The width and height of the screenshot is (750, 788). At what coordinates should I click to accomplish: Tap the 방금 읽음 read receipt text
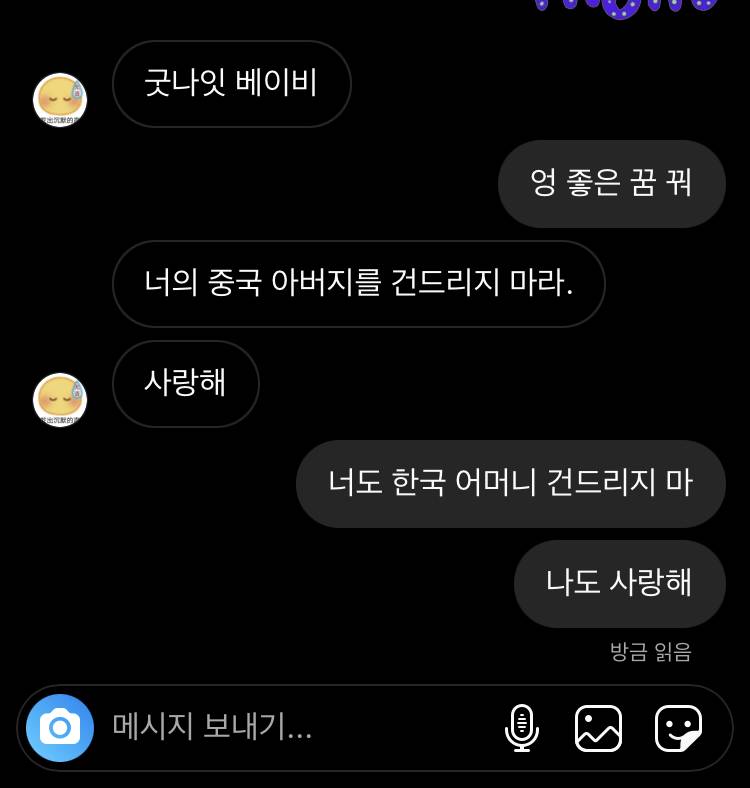click(652, 651)
